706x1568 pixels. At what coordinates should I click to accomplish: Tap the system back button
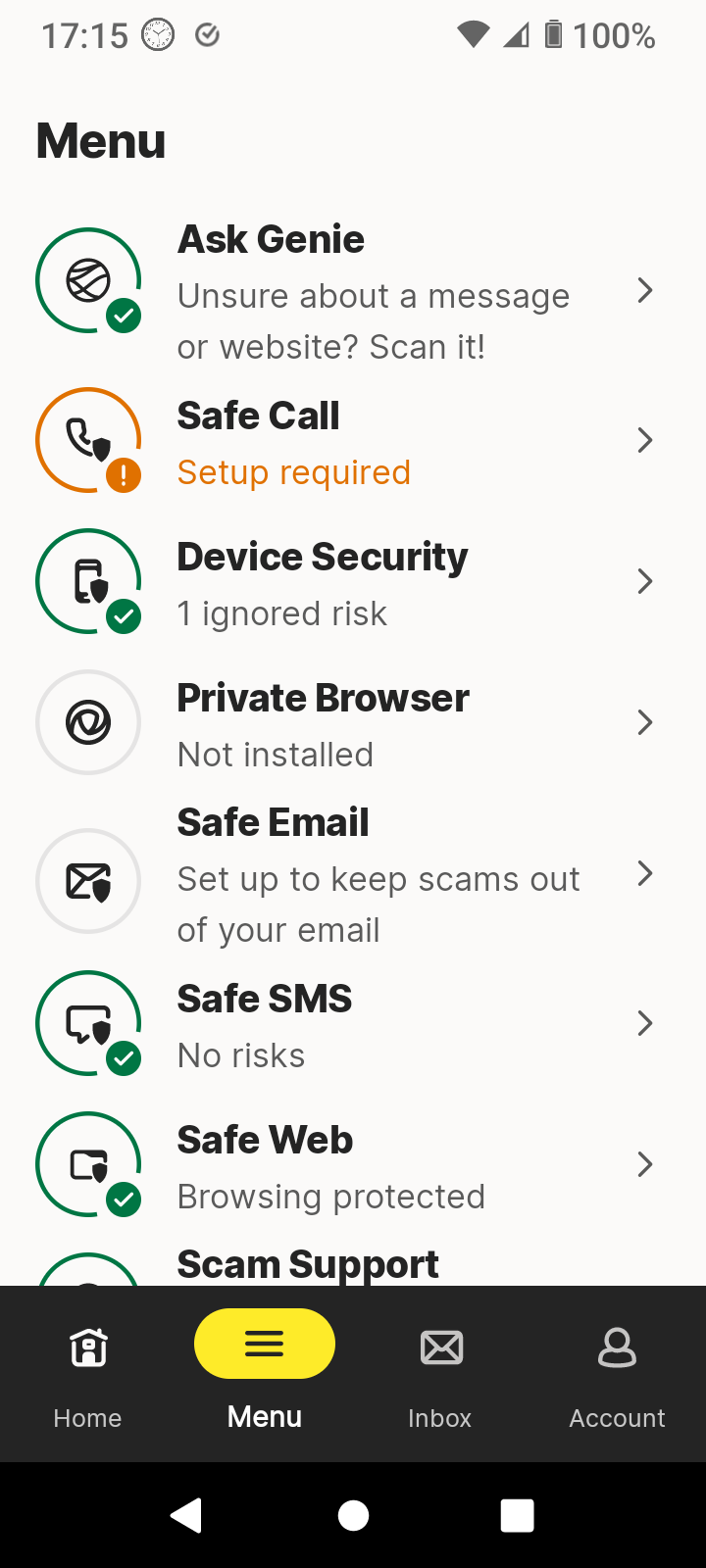pyautogui.click(x=186, y=1515)
